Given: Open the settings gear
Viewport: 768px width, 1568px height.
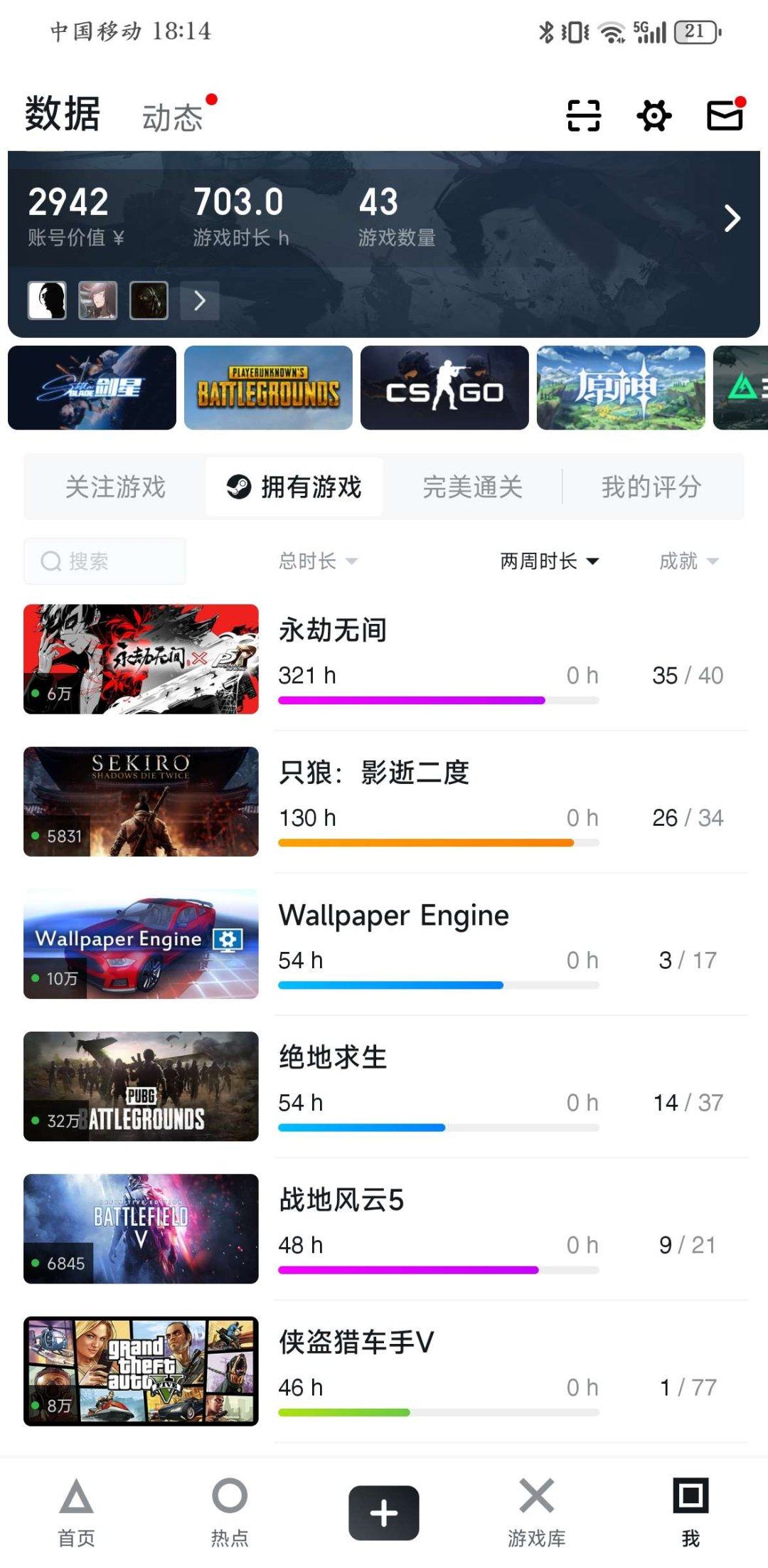Looking at the screenshot, I should tap(654, 115).
